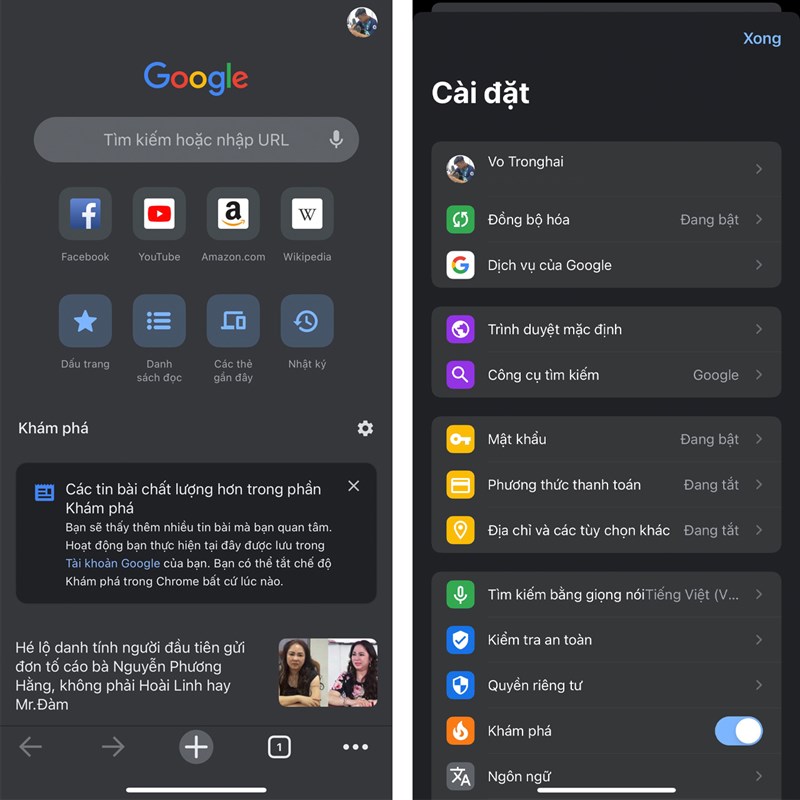Open the YouTube shortcut
The image size is (800, 800).
(159, 214)
